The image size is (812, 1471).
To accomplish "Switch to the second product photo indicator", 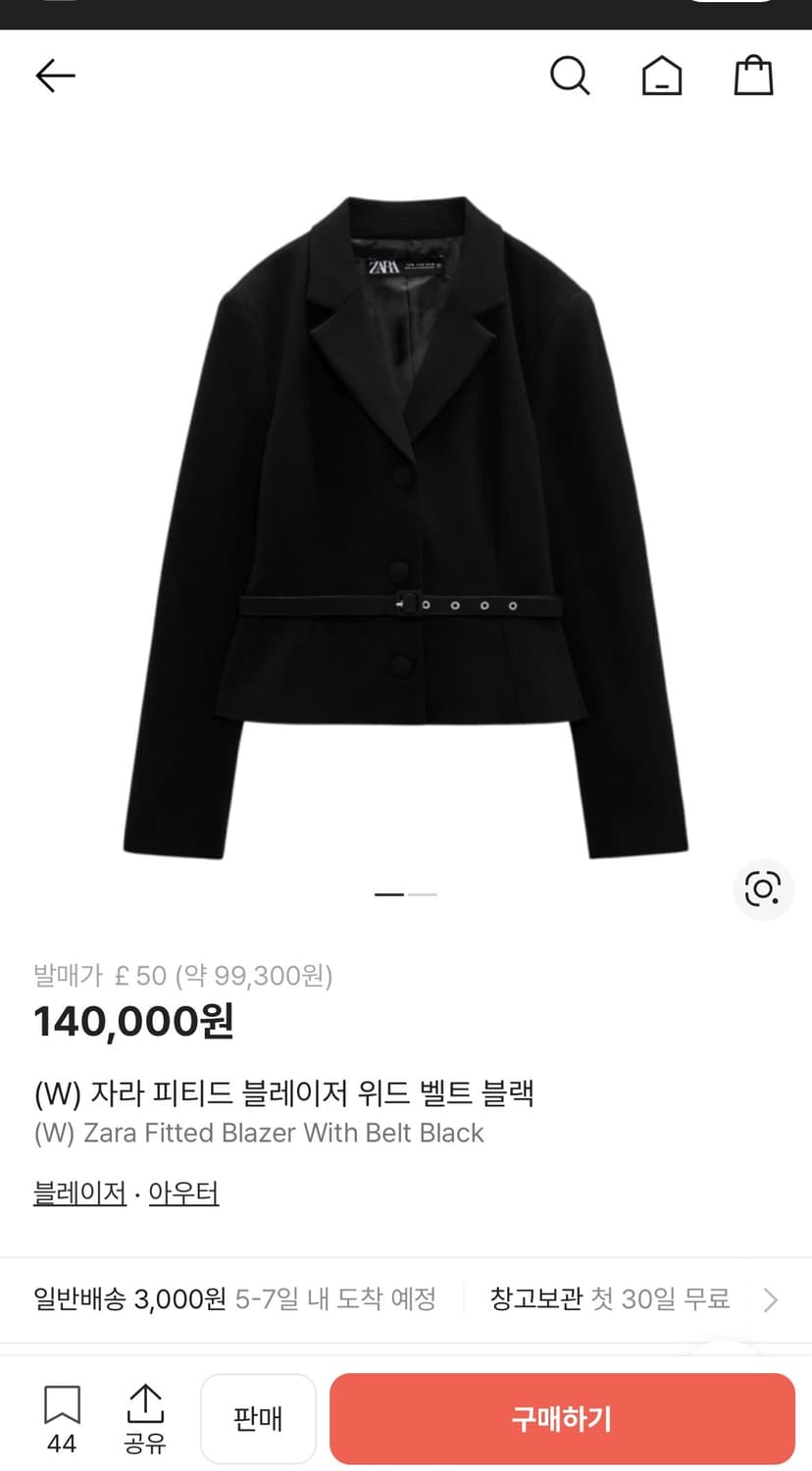I will point(423,894).
